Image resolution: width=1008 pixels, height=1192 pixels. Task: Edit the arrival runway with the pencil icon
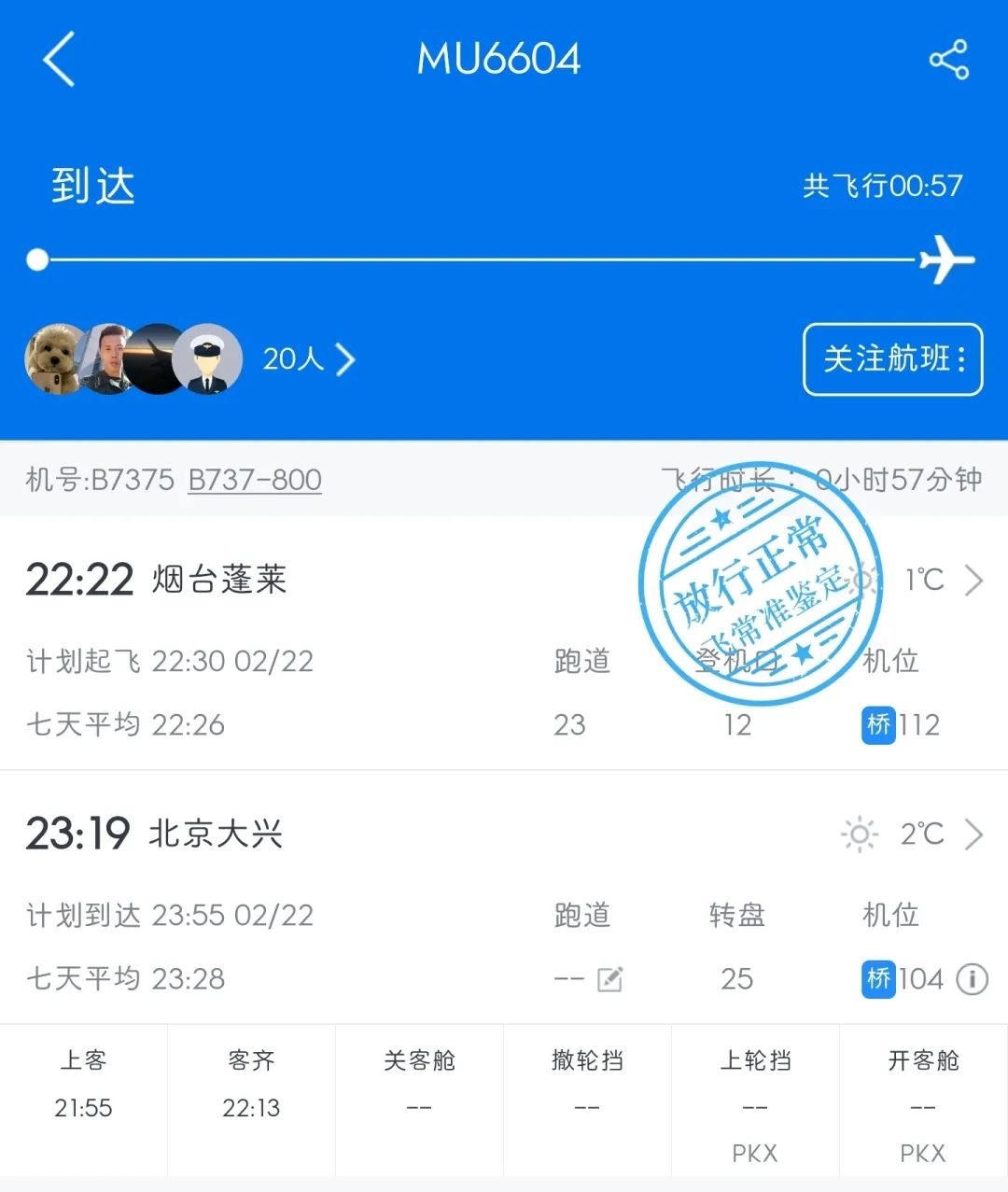click(x=609, y=979)
